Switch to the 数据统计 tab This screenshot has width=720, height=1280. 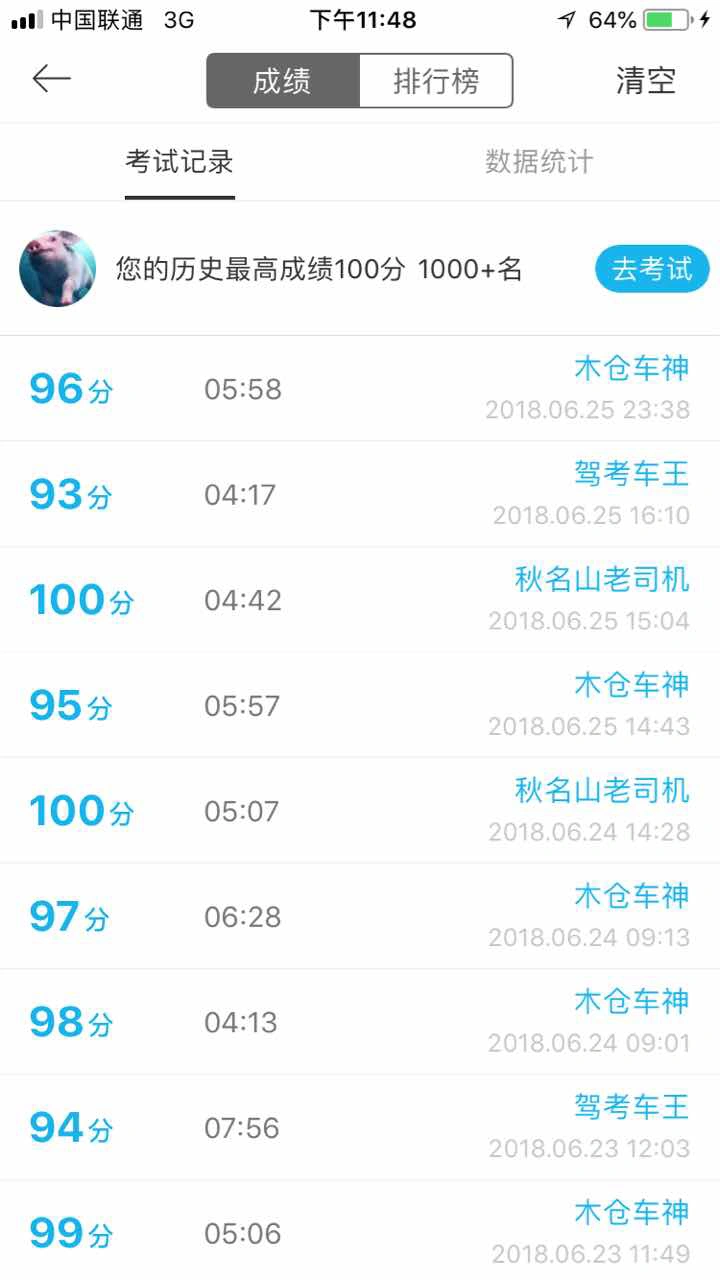540,162
